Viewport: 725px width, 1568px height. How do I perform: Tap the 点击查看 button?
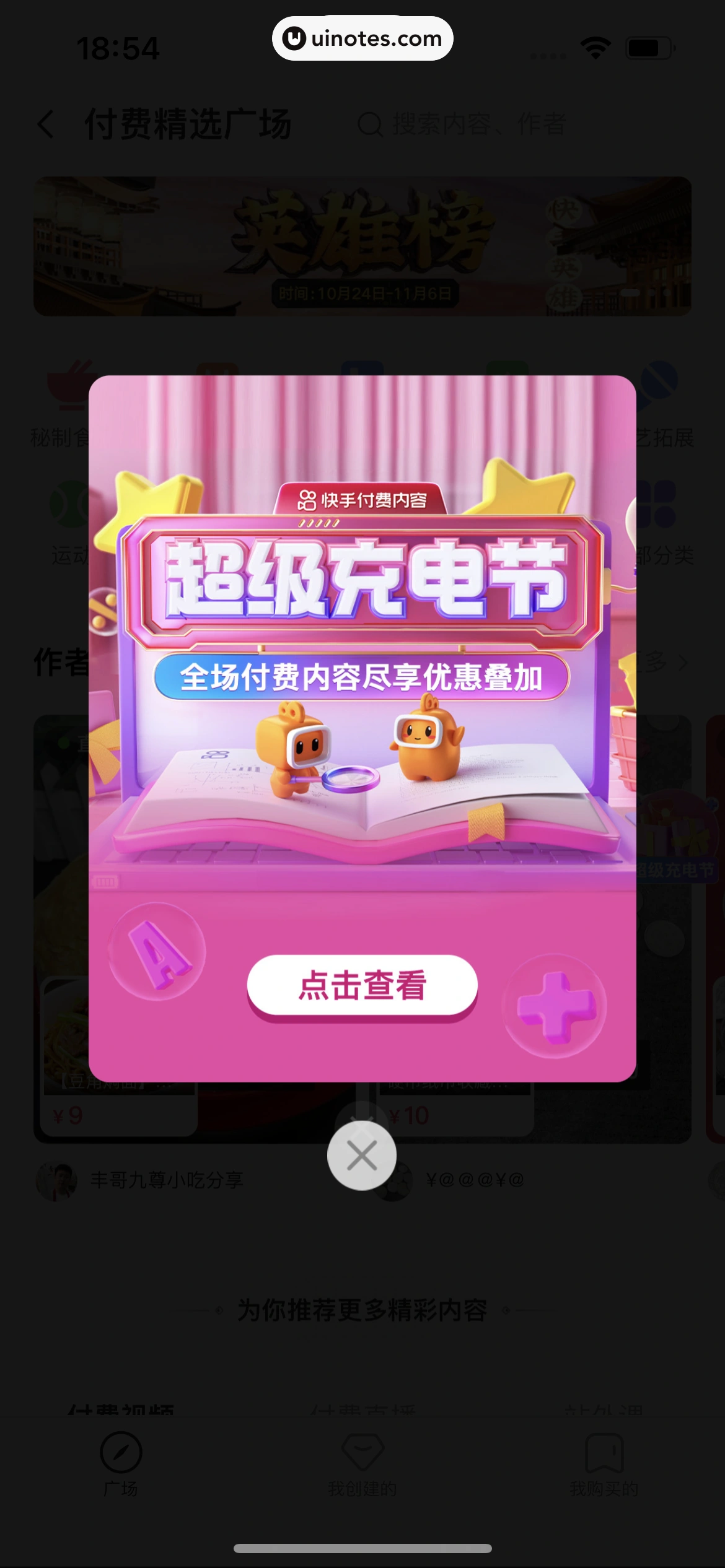(x=362, y=985)
